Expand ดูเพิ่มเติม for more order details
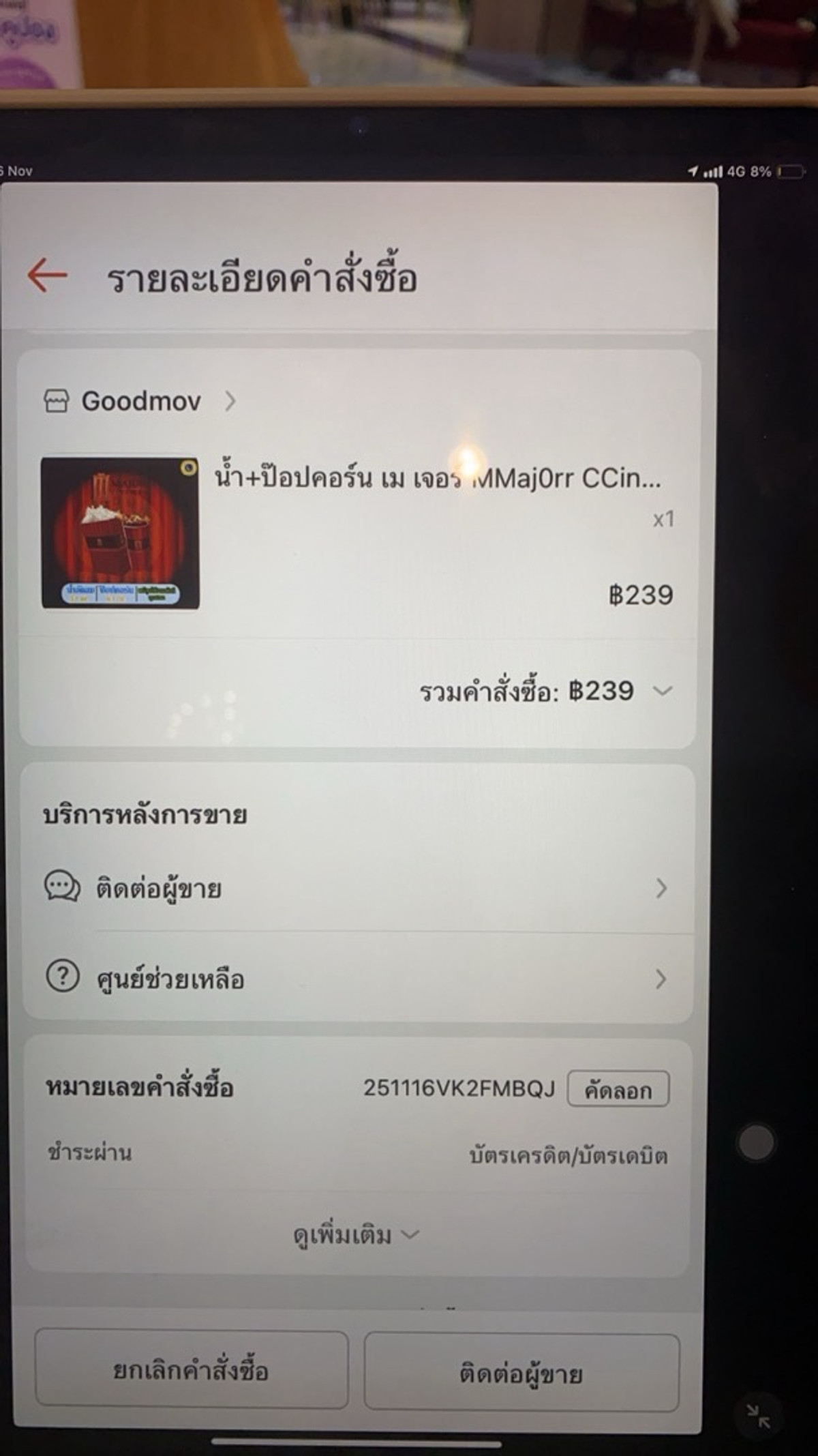Viewport: 818px width, 1456px height. point(355,1234)
